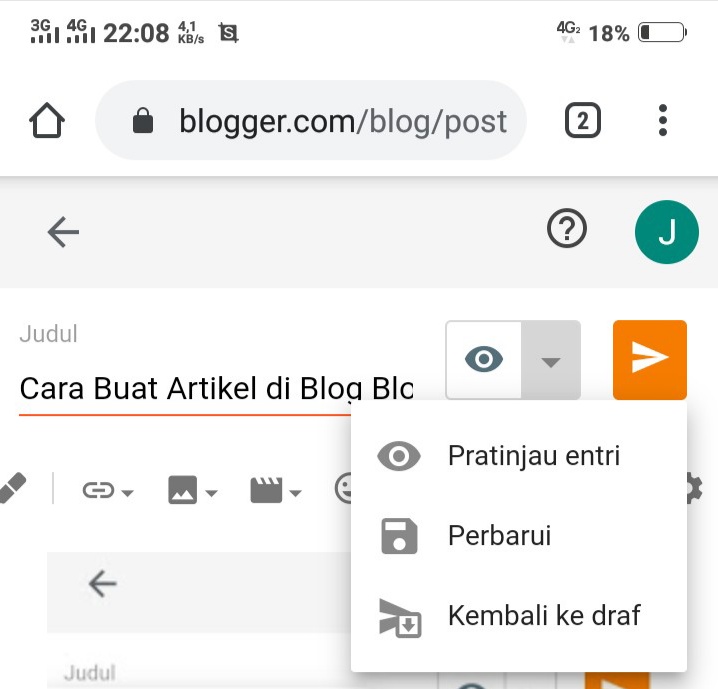Open the Chrome overflow menu
Screen dimensions: 718x689
point(663,122)
